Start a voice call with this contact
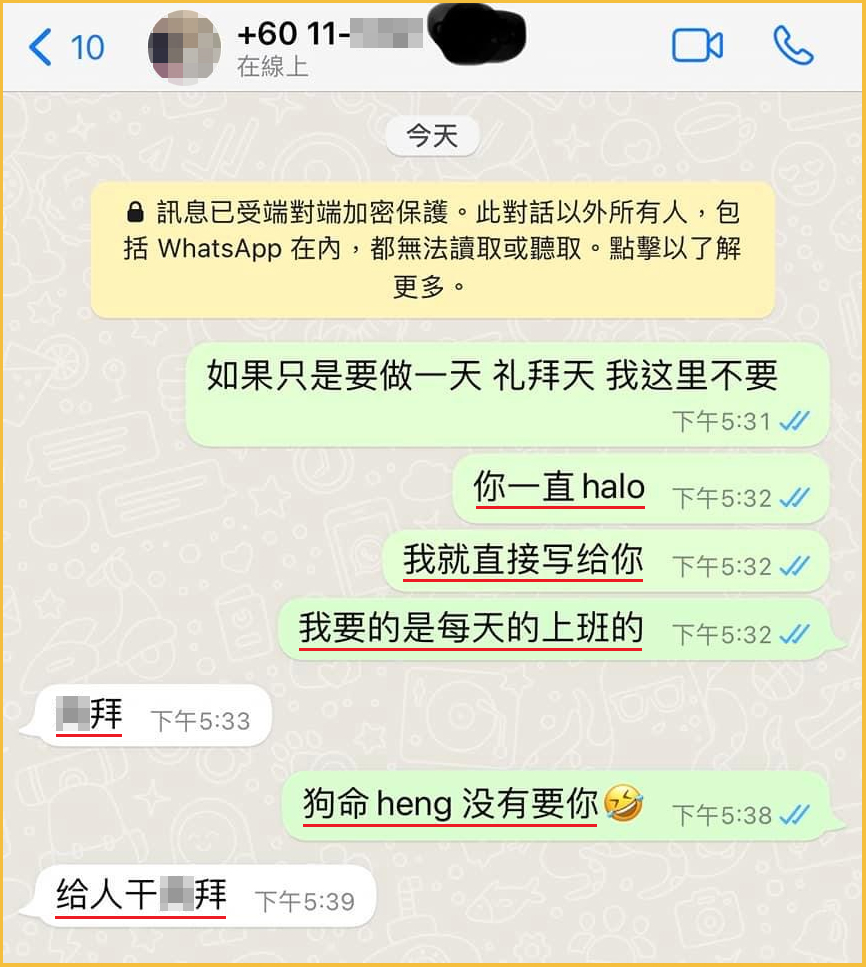The height and width of the screenshot is (967, 866). click(x=793, y=46)
